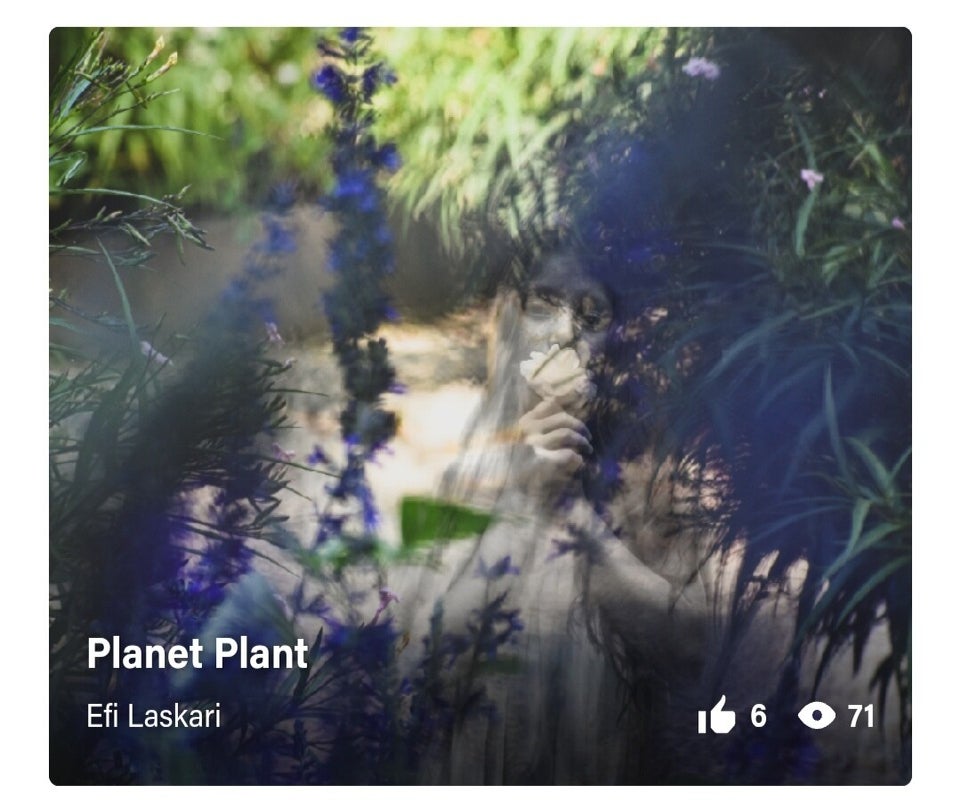
Task: Open Efi Laskari's profile
Action: click(x=153, y=716)
